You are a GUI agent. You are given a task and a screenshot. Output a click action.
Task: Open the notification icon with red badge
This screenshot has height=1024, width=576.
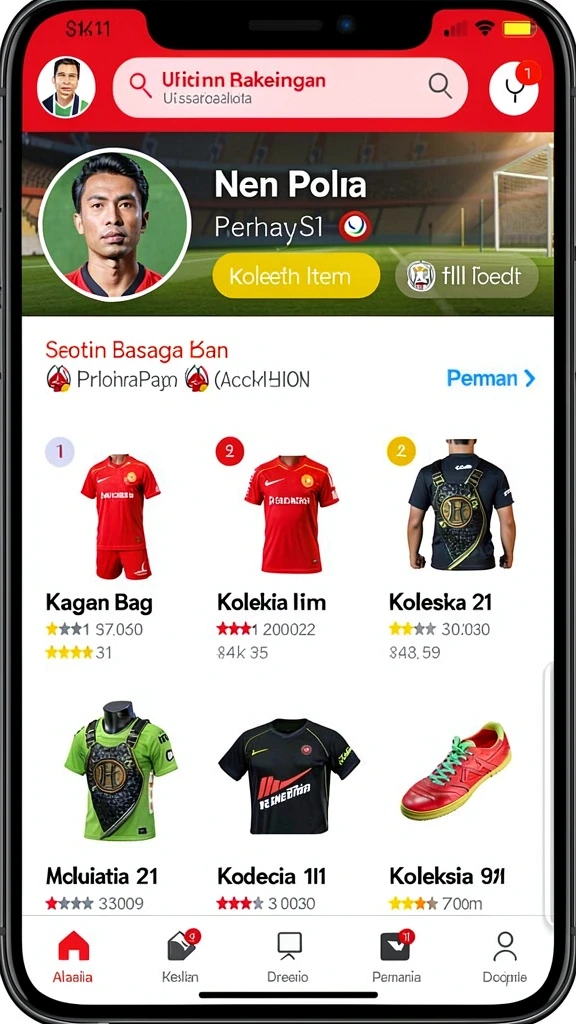pos(514,88)
